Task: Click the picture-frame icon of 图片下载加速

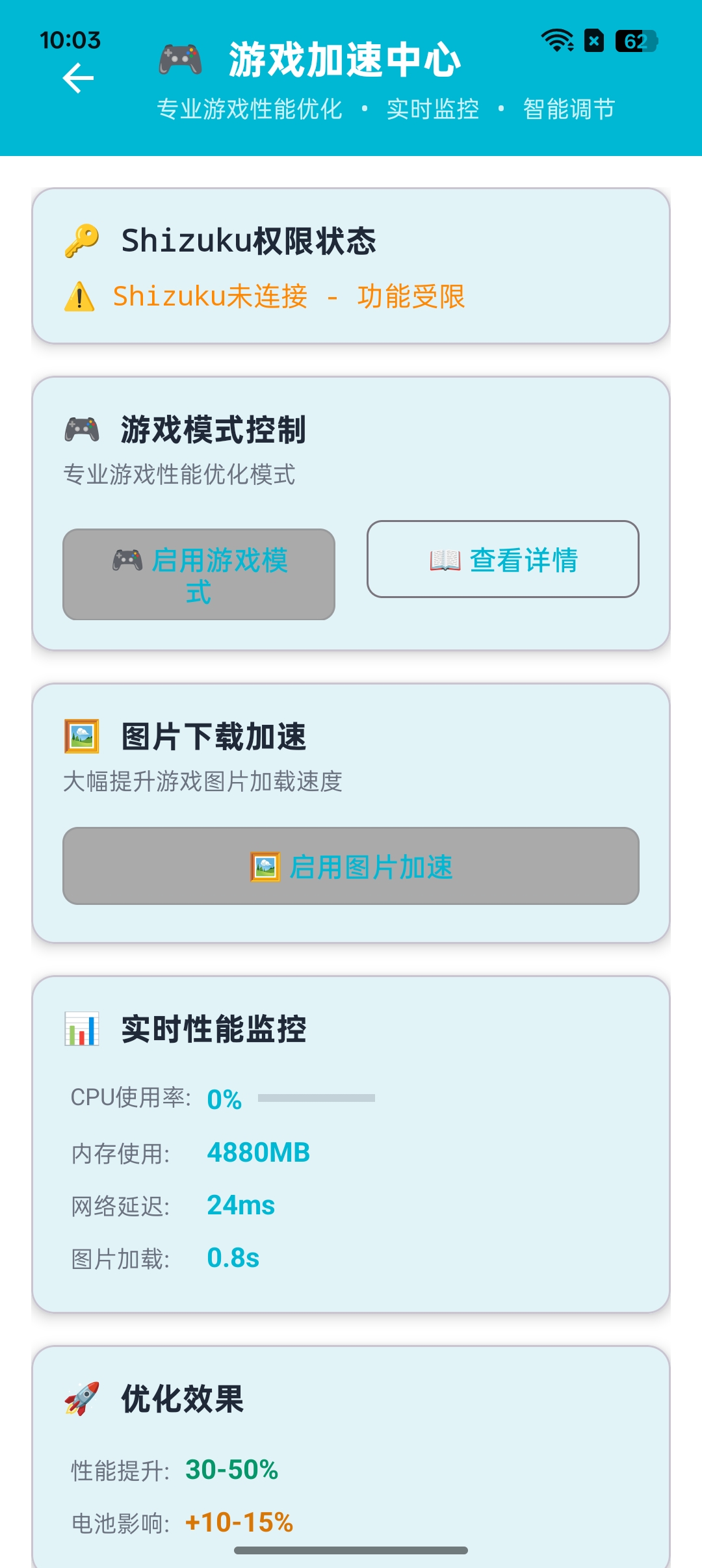Action: pyautogui.click(x=81, y=735)
